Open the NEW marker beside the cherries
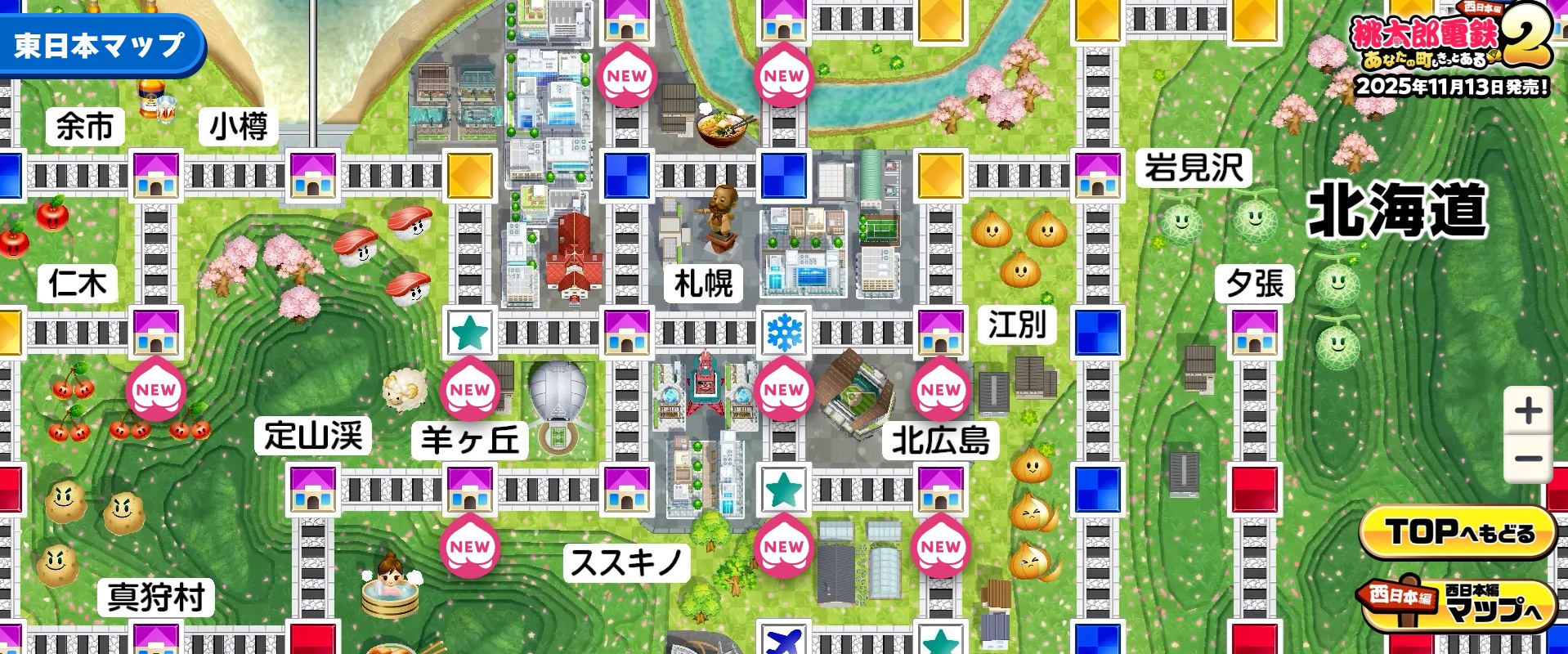Image resolution: width=1568 pixels, height=654 pixels. 156,389
